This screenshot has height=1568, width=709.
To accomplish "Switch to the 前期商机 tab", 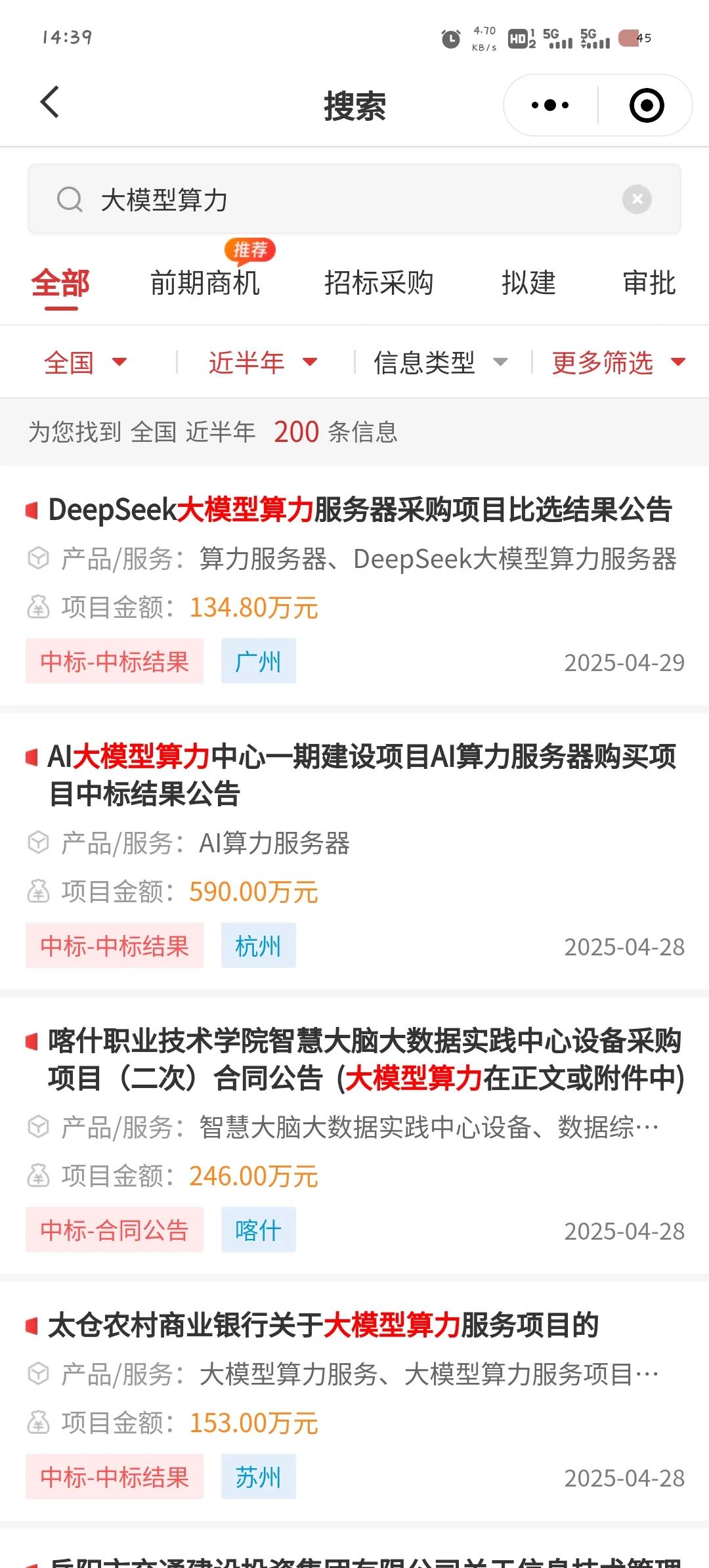I will coord(205,284).
